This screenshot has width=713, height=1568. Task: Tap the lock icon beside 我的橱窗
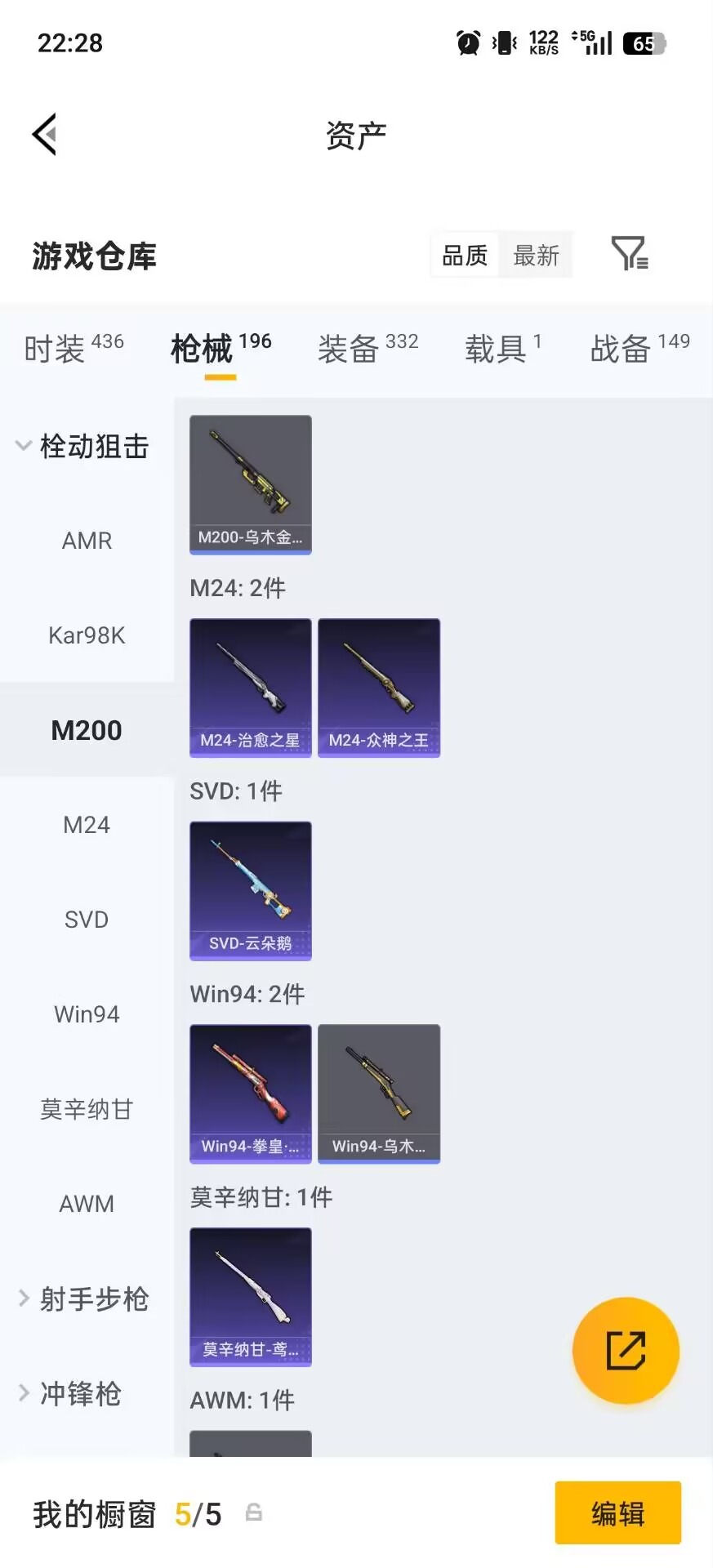[x=254, y=1513]
